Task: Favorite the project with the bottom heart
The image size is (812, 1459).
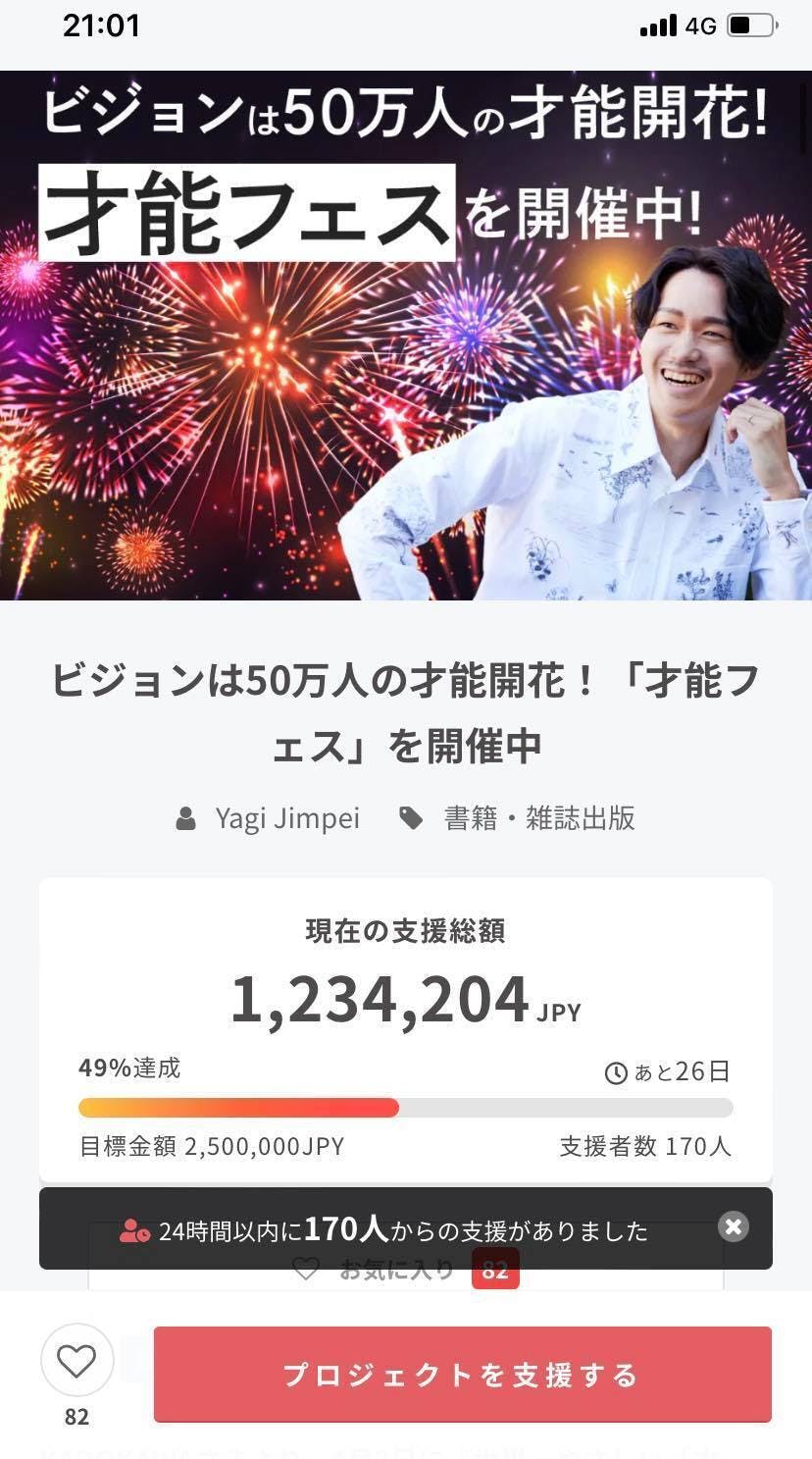Action: [x=76, y=1362]
